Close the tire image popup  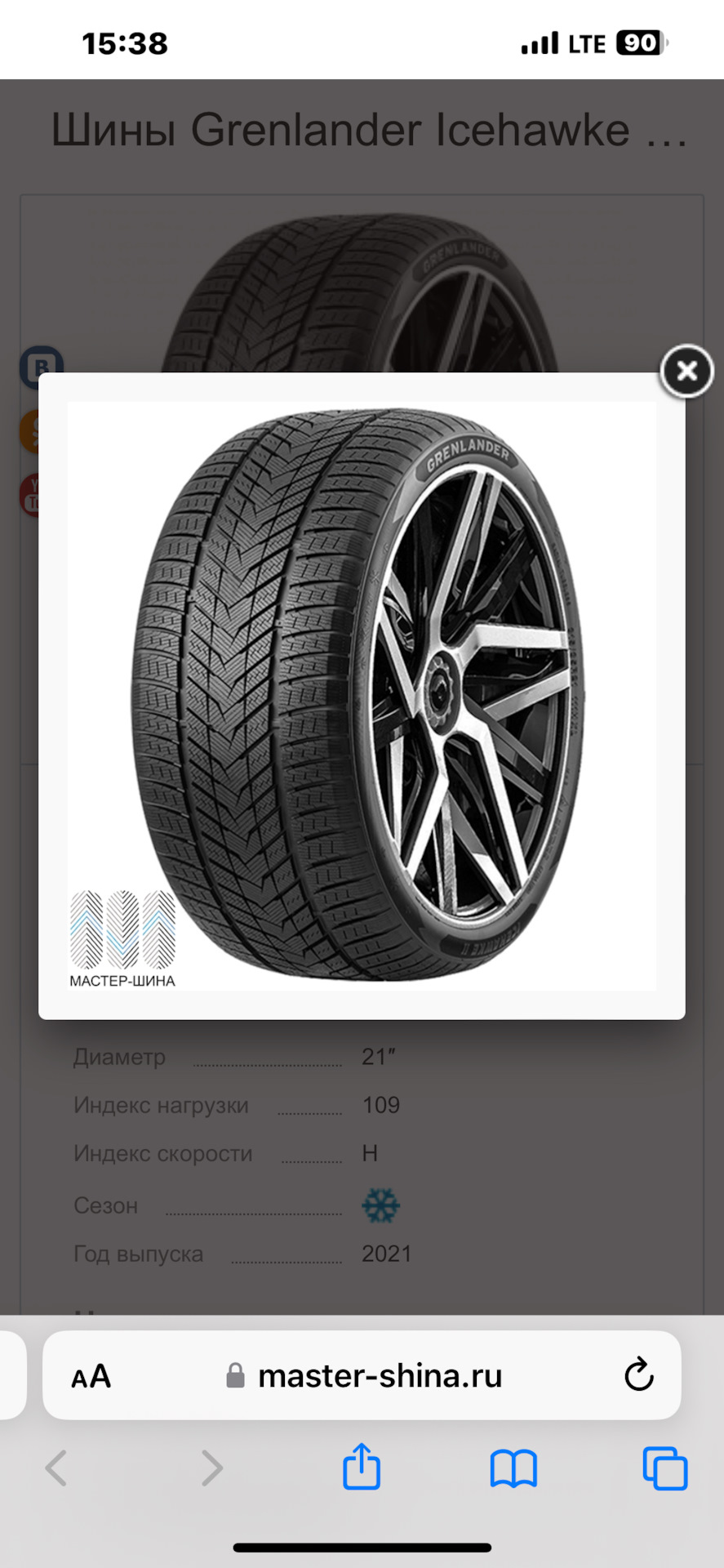686,372
